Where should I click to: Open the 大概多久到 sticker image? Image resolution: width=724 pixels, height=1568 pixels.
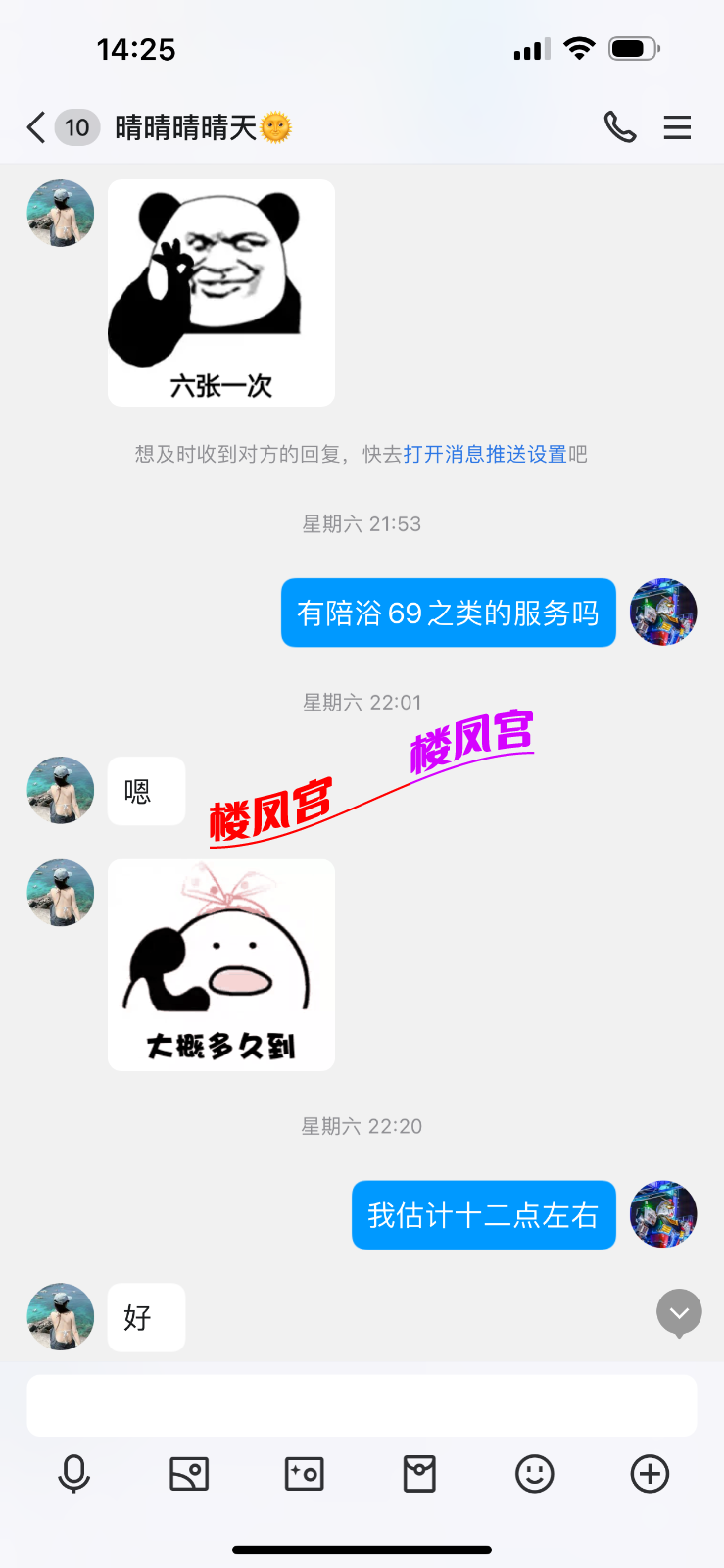[x=220, y=965]
